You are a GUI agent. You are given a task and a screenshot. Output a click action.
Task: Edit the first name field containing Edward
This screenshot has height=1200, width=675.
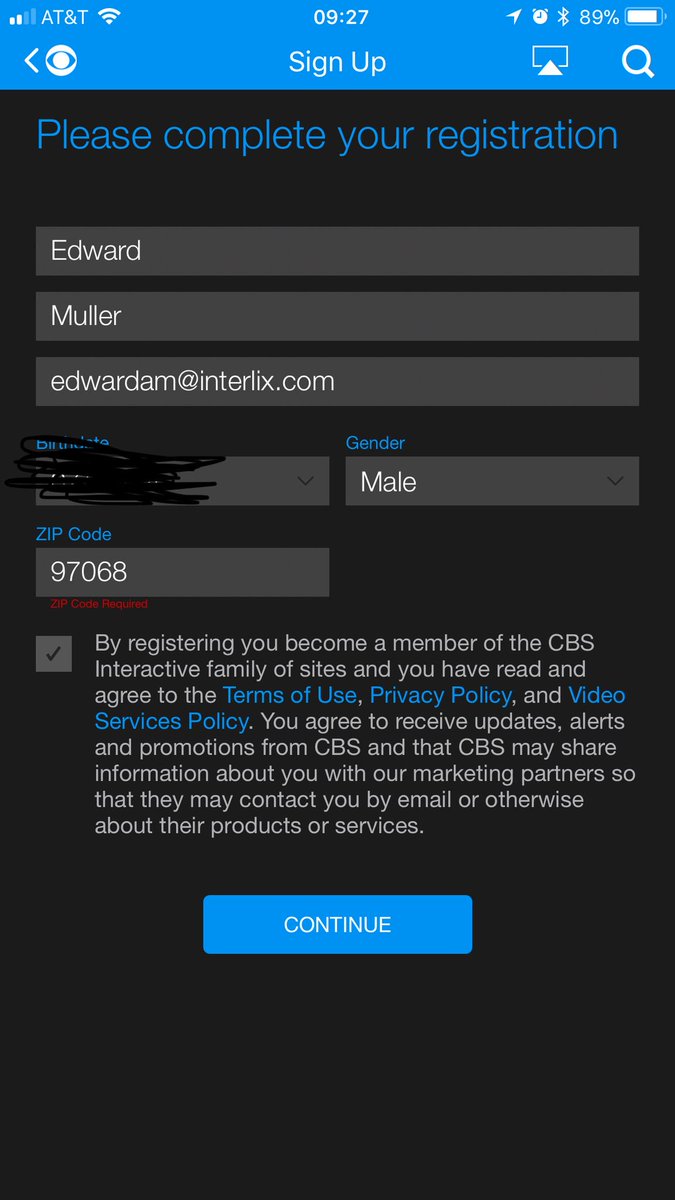tap(337, 251)
